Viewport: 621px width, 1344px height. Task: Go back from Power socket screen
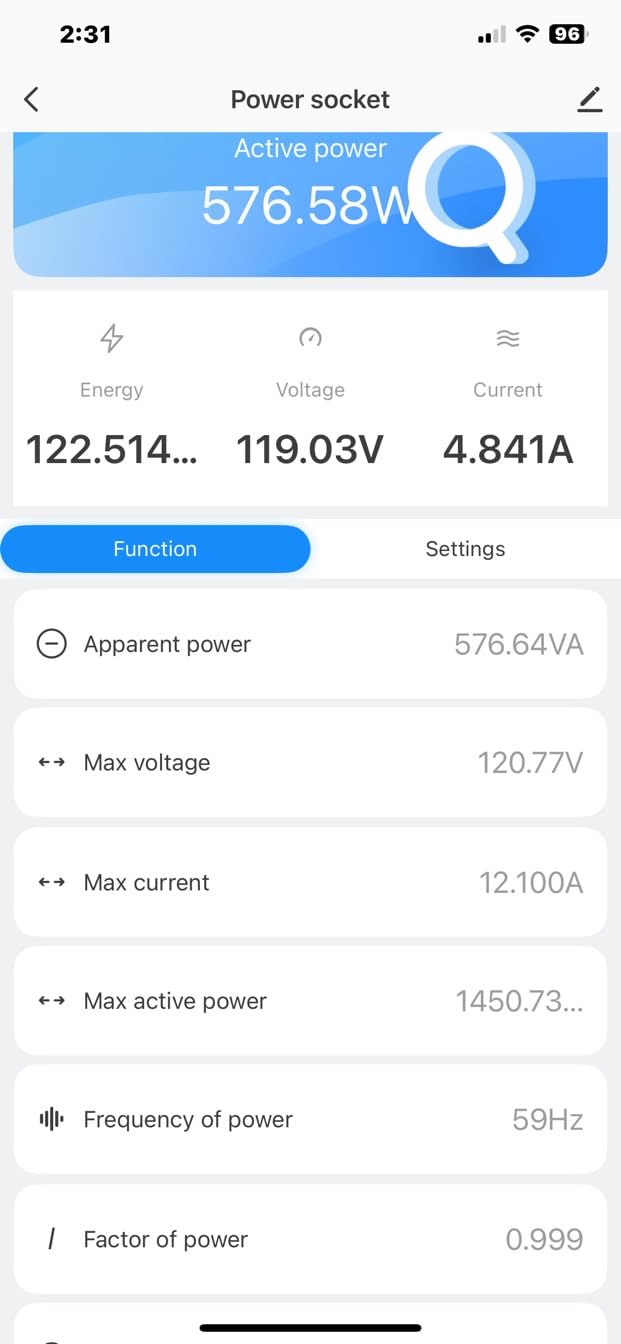[x=32, y=99]
